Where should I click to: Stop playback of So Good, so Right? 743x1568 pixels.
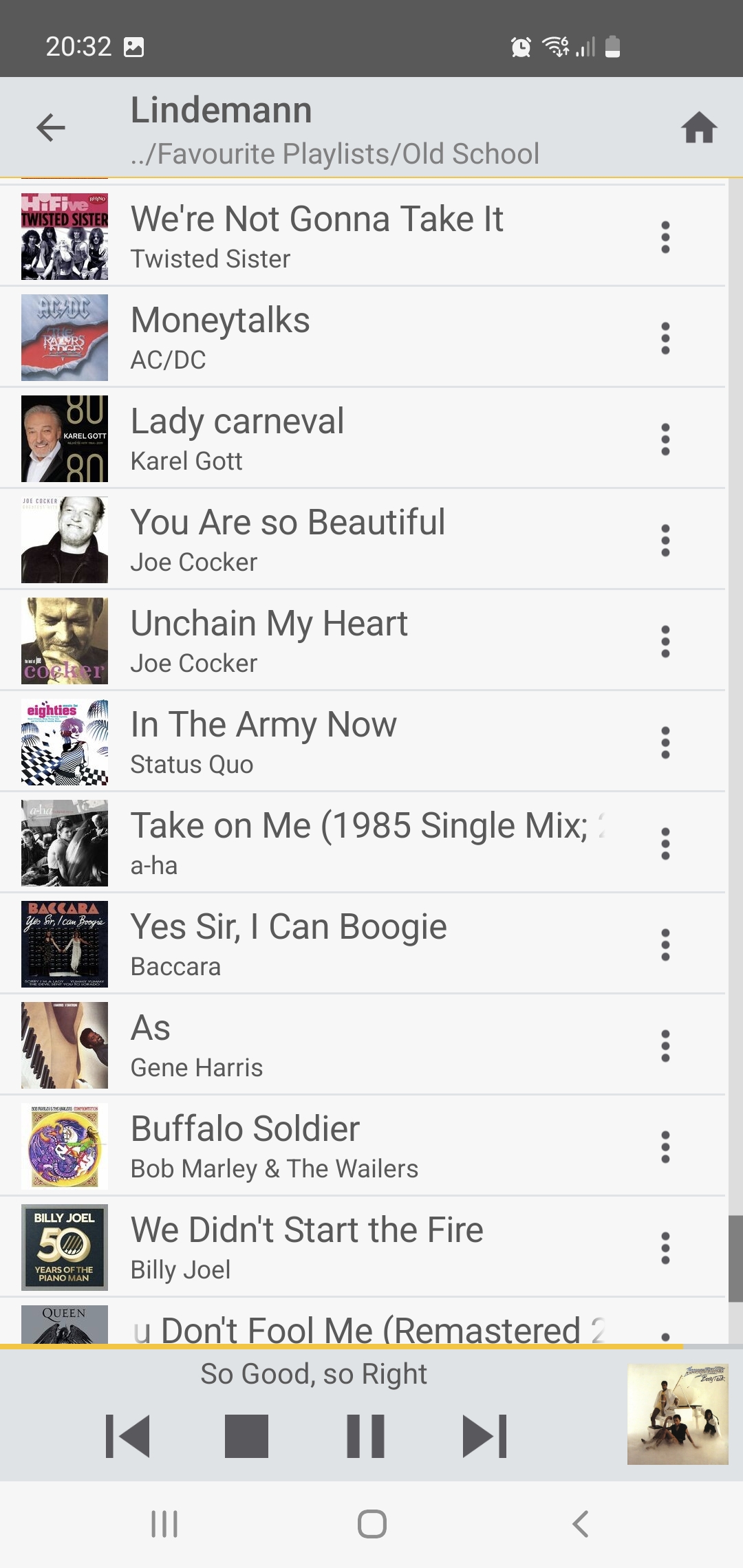coord(246,1436)
